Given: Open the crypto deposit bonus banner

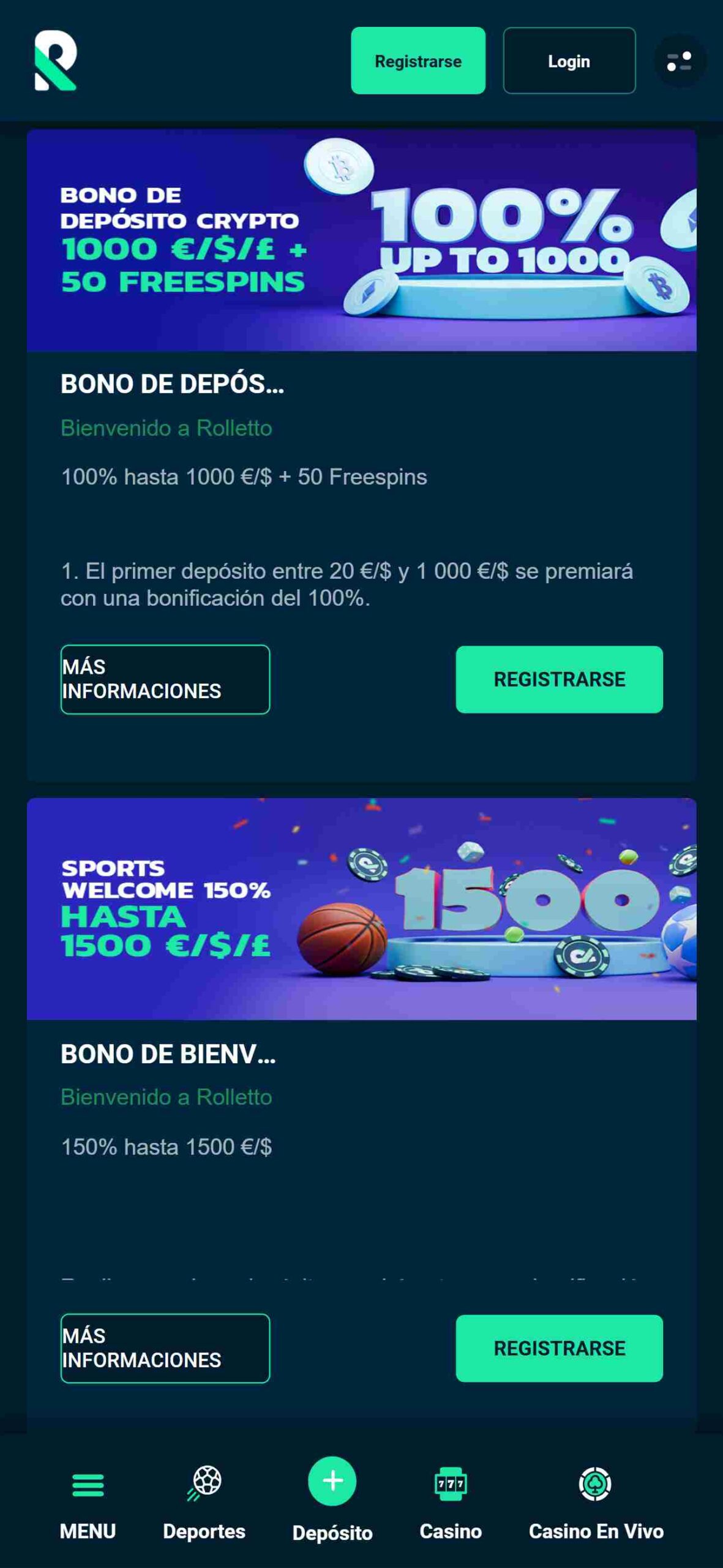Looking at the screenshot, I should pos(361,240).
